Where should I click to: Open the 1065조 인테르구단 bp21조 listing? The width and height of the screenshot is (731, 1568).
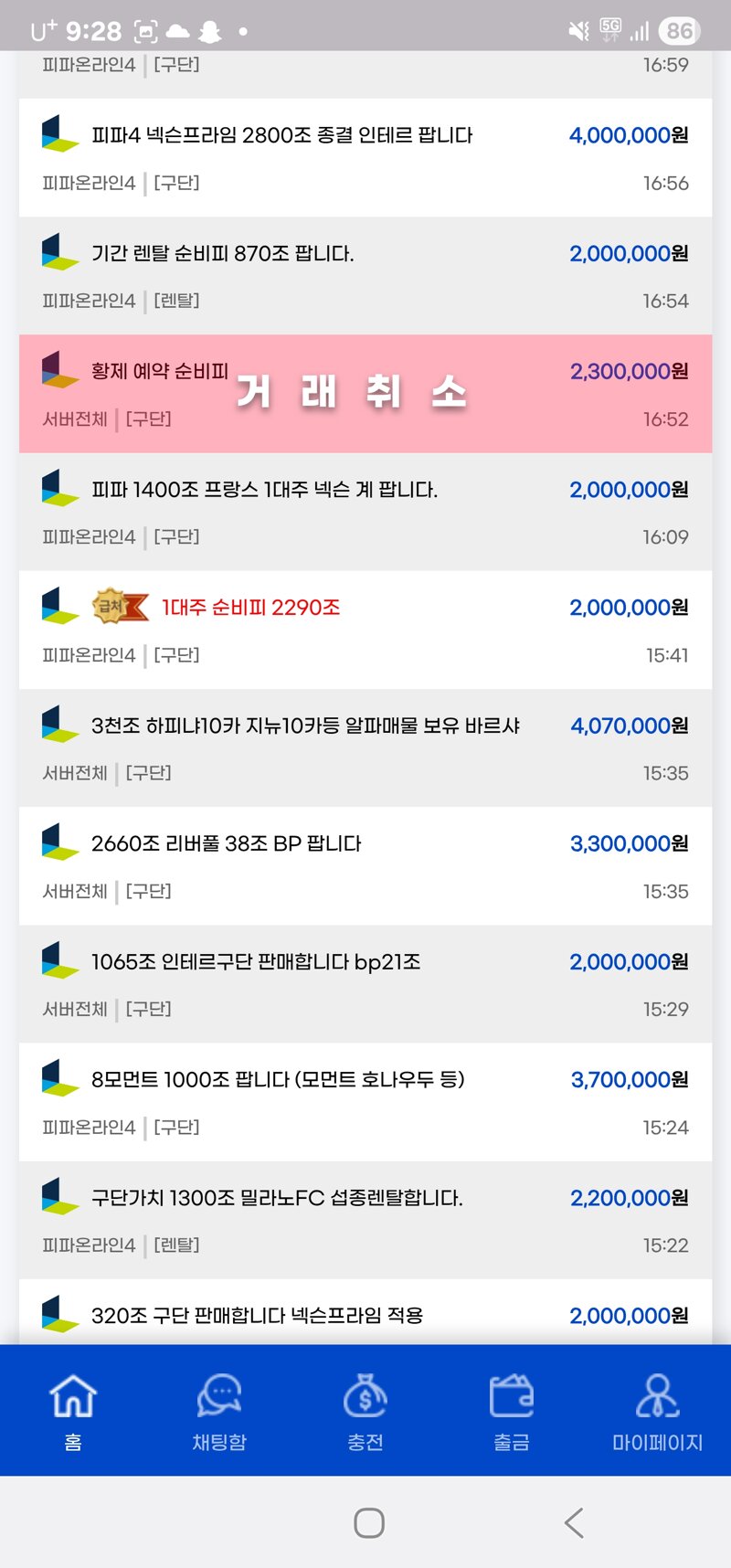pos(365,983)
